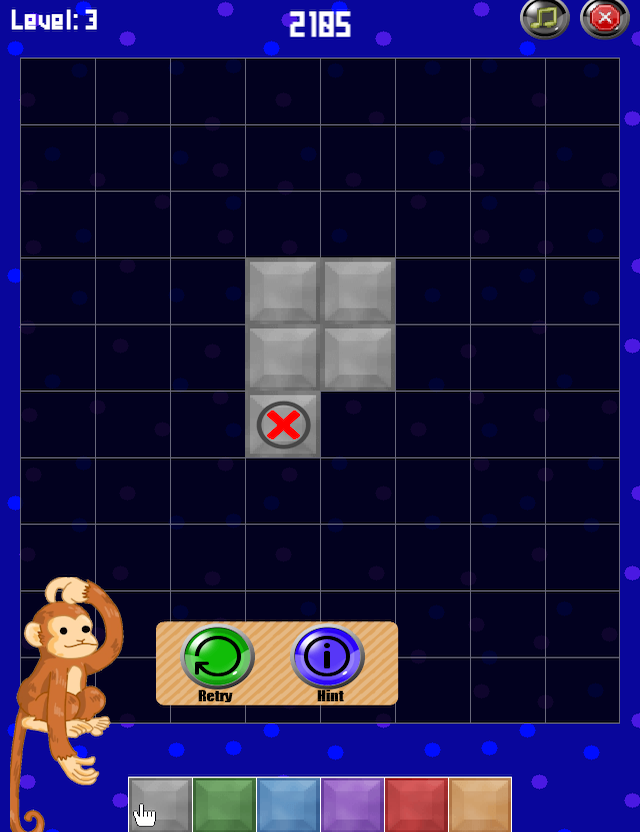Choose the blue color block

pos(288,804)
